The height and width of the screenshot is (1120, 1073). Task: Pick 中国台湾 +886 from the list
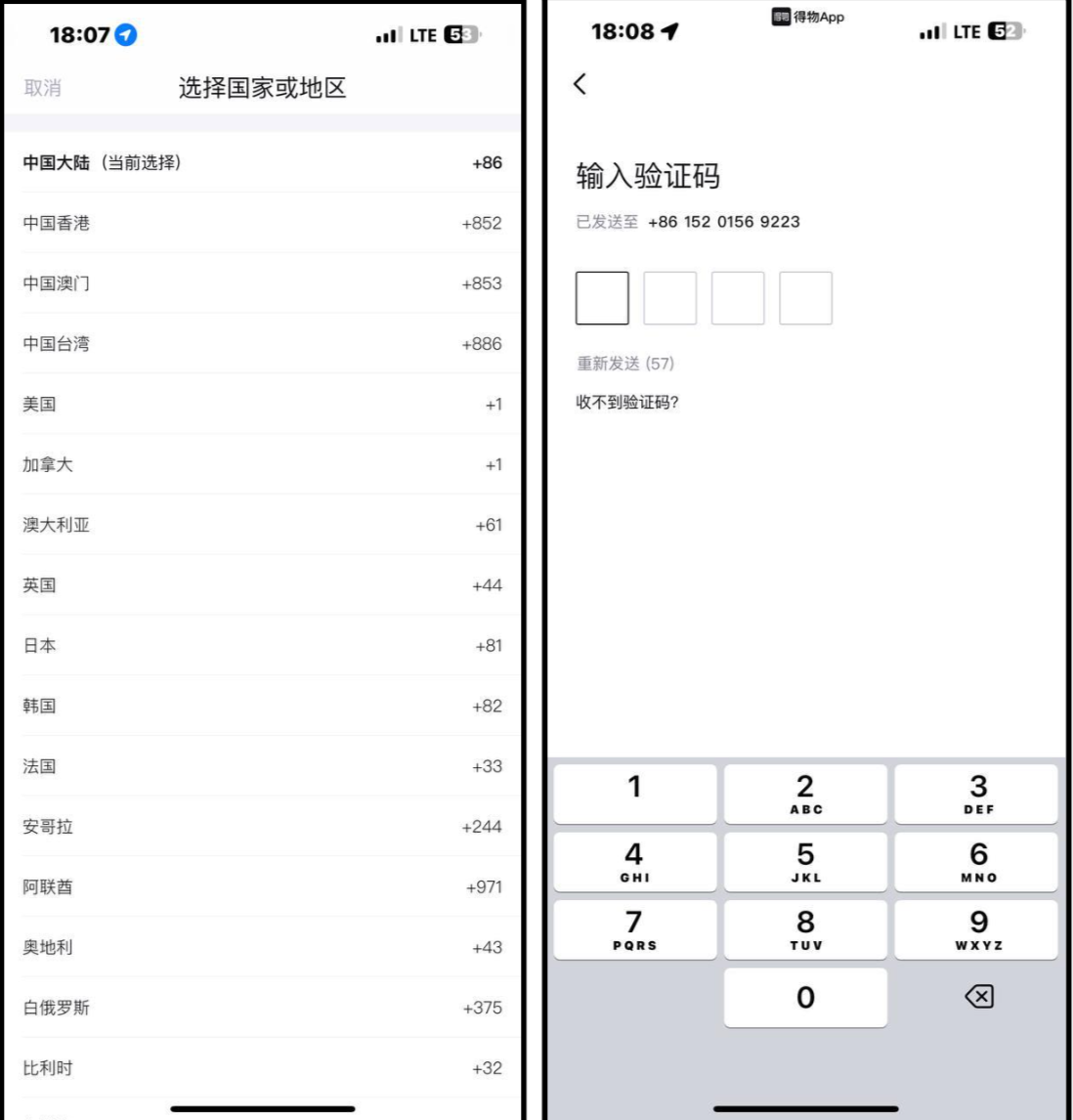coord(263,344)
